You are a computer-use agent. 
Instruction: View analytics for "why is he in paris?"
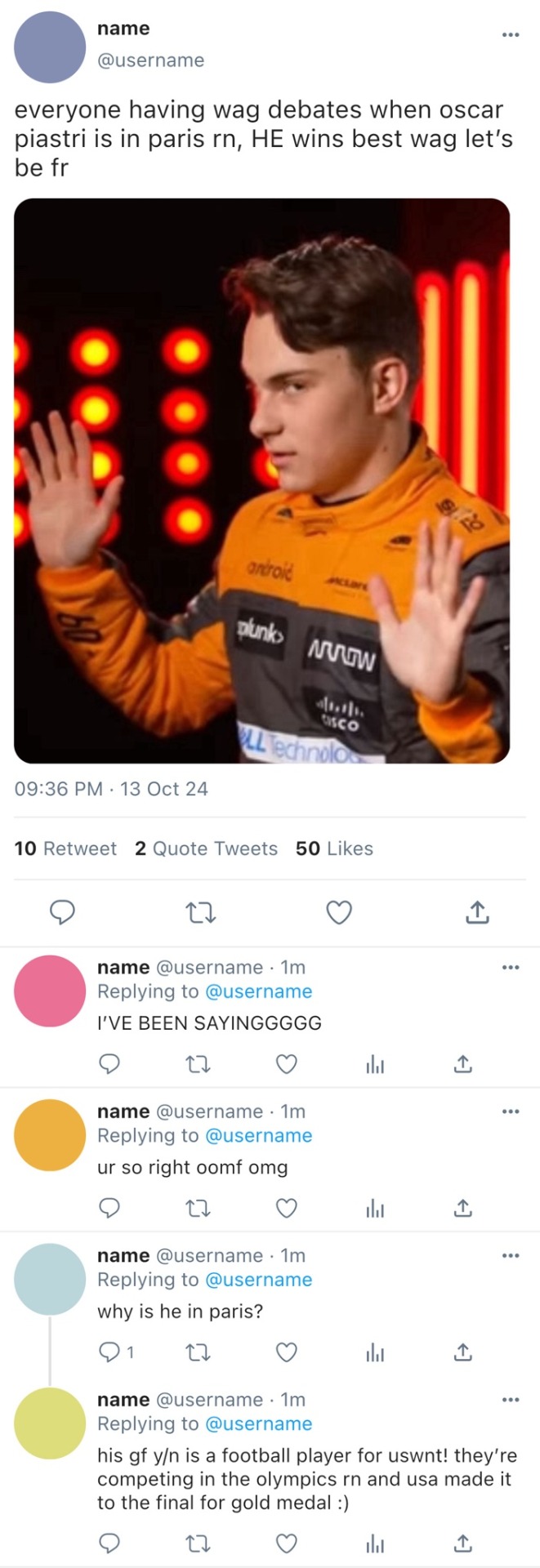pos(375,1352)
